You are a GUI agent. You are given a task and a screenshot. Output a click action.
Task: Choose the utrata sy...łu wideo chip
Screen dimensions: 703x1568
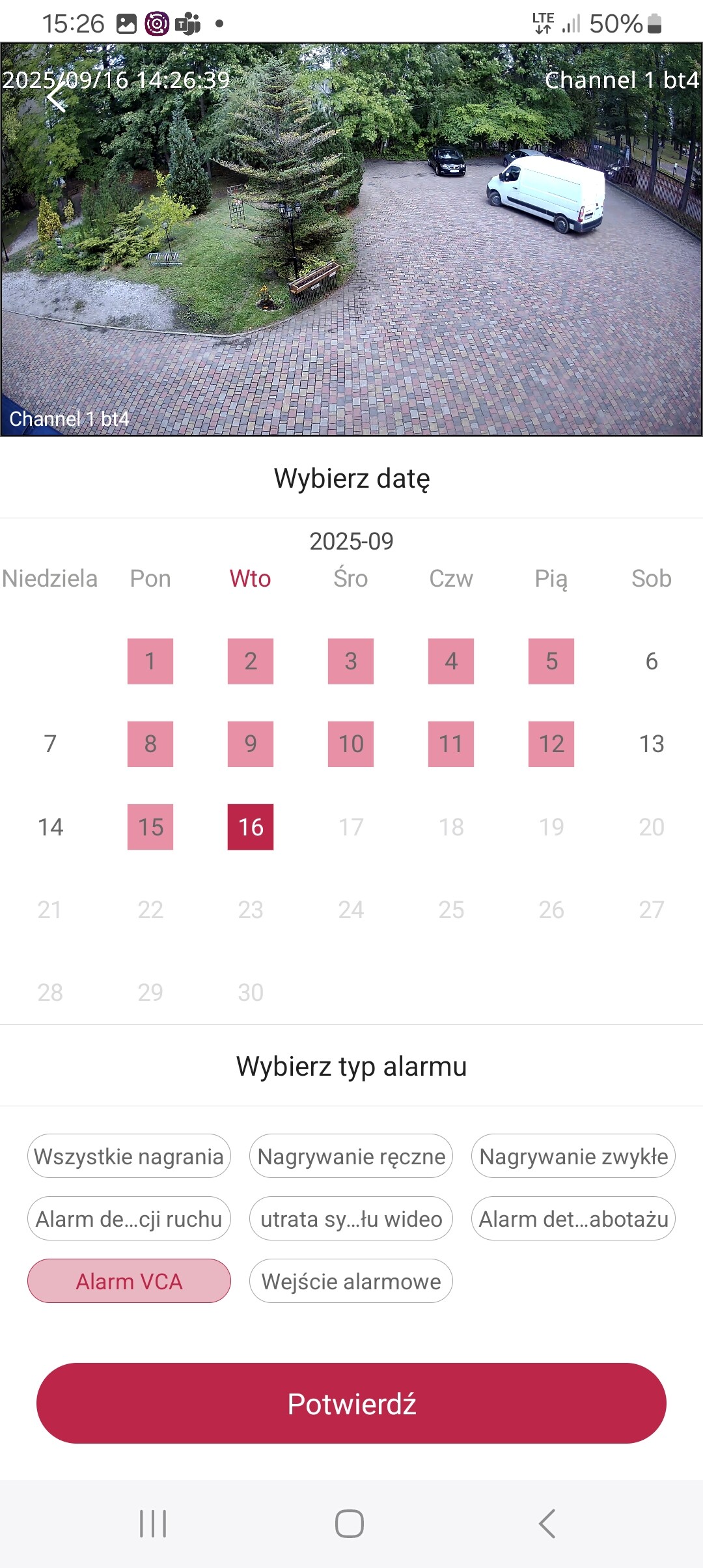[x=351, y=1219]
